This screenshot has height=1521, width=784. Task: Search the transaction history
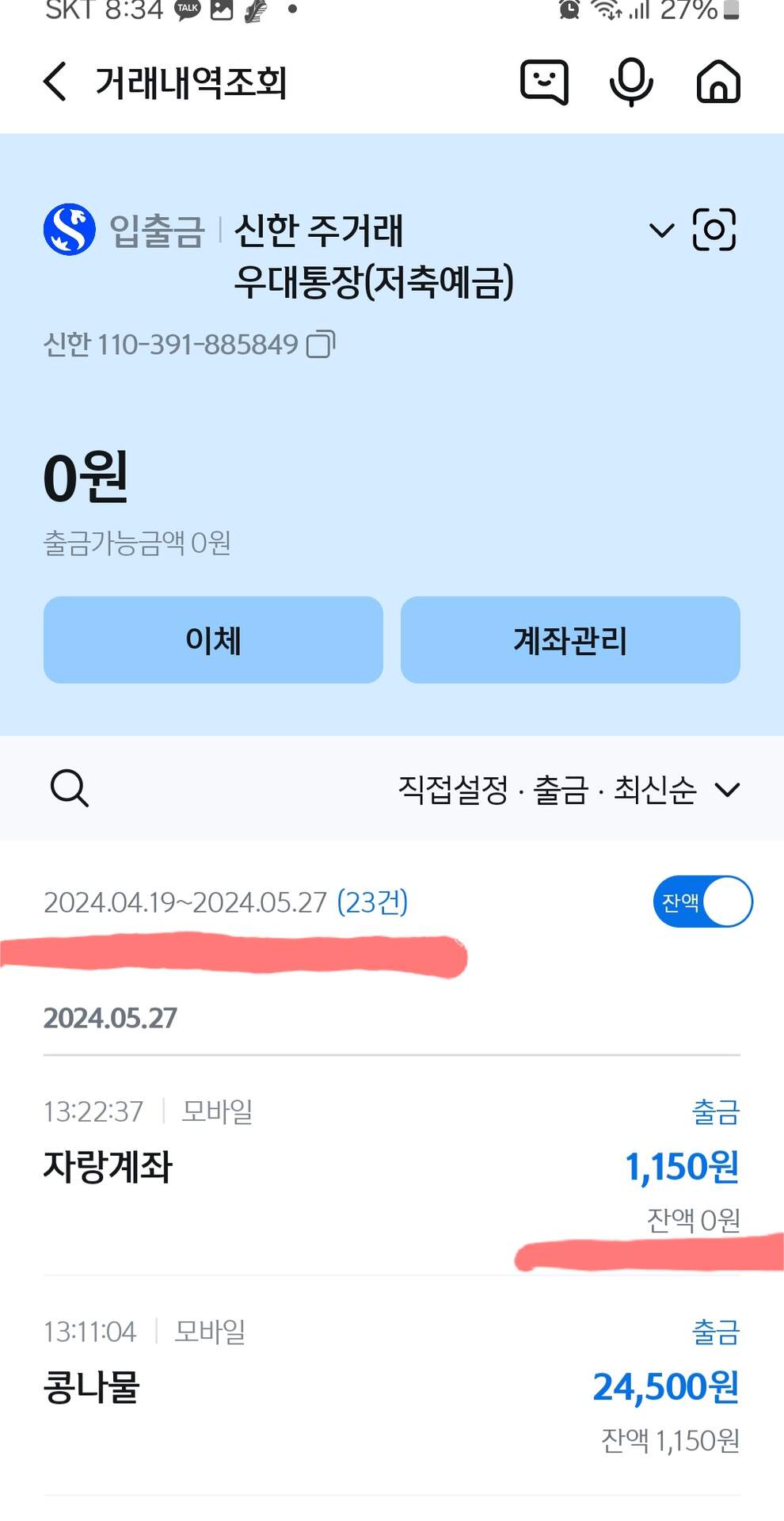[x=70, y=788]
